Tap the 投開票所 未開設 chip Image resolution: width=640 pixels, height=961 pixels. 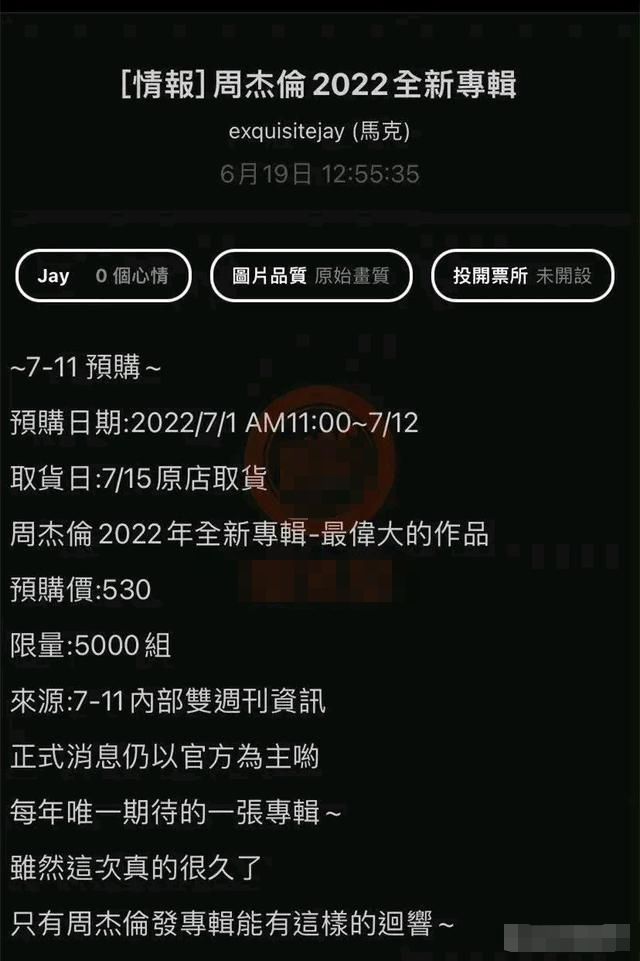[x=522, y=276]
